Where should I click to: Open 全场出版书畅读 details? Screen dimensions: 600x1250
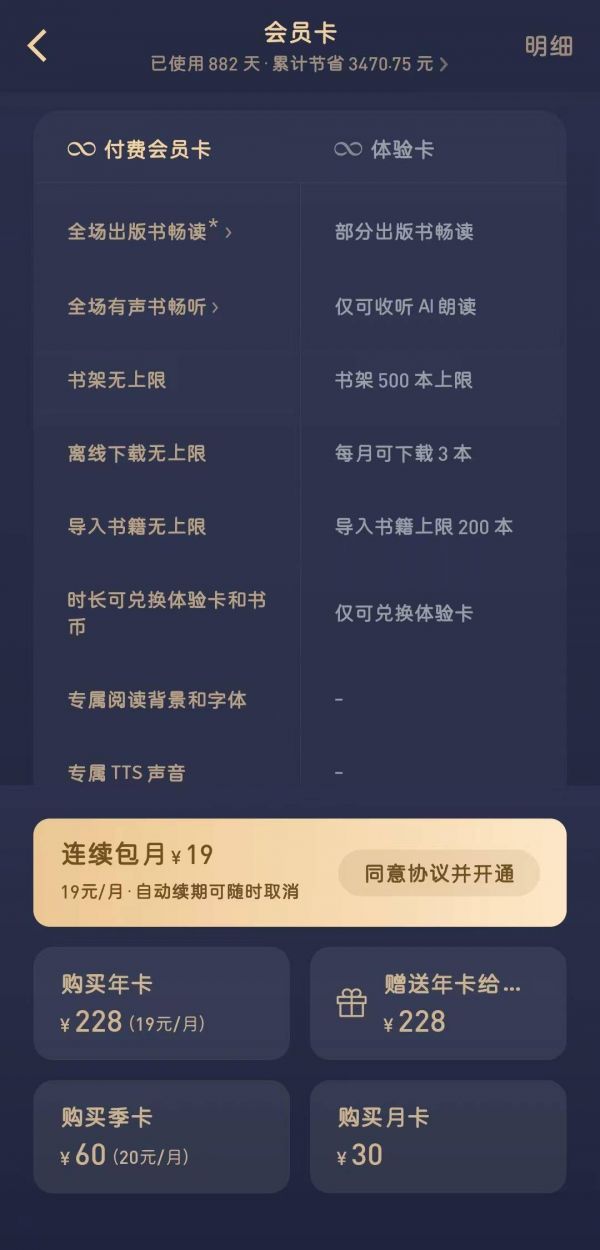[150, 232]
